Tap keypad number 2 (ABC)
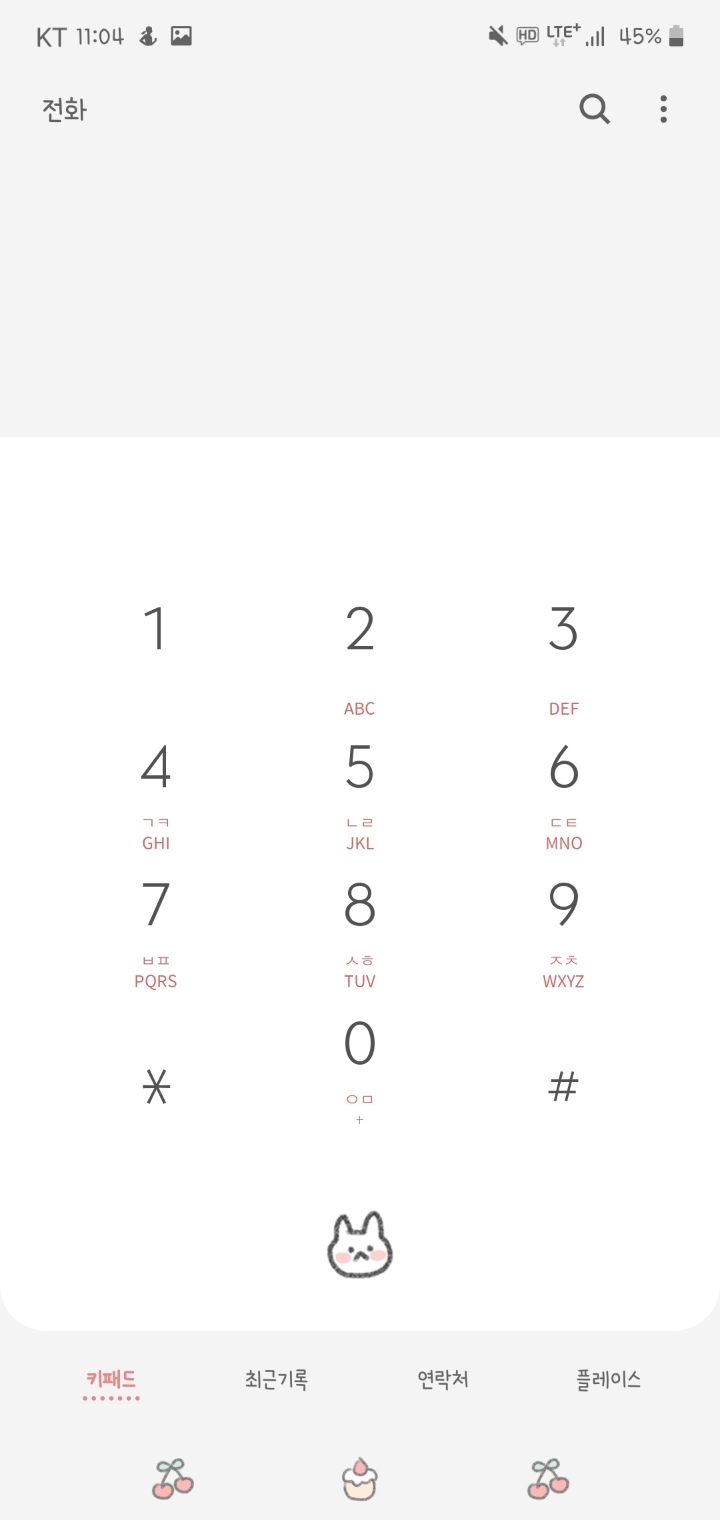 (x=360, y=648)
